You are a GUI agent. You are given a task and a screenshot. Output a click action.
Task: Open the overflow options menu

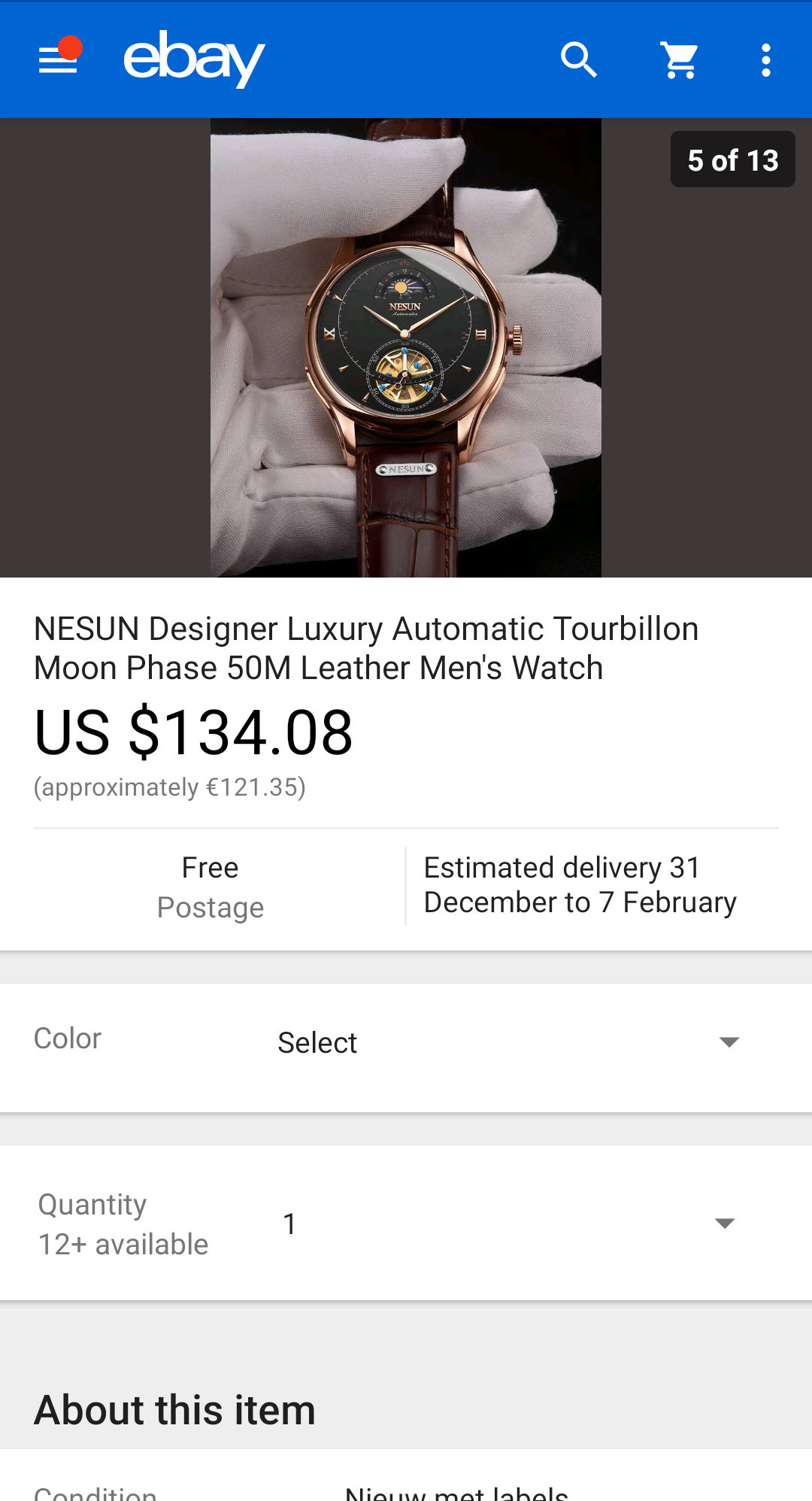765,60
